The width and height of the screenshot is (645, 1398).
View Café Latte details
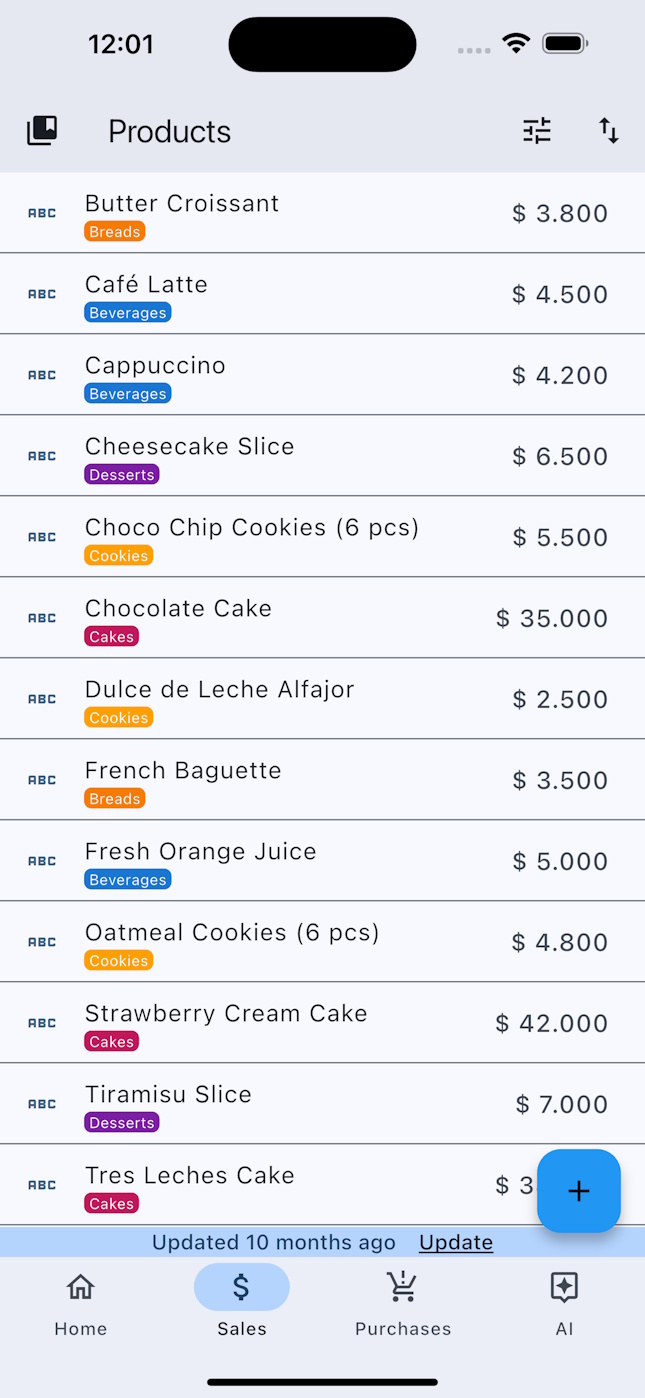(300, 294)
